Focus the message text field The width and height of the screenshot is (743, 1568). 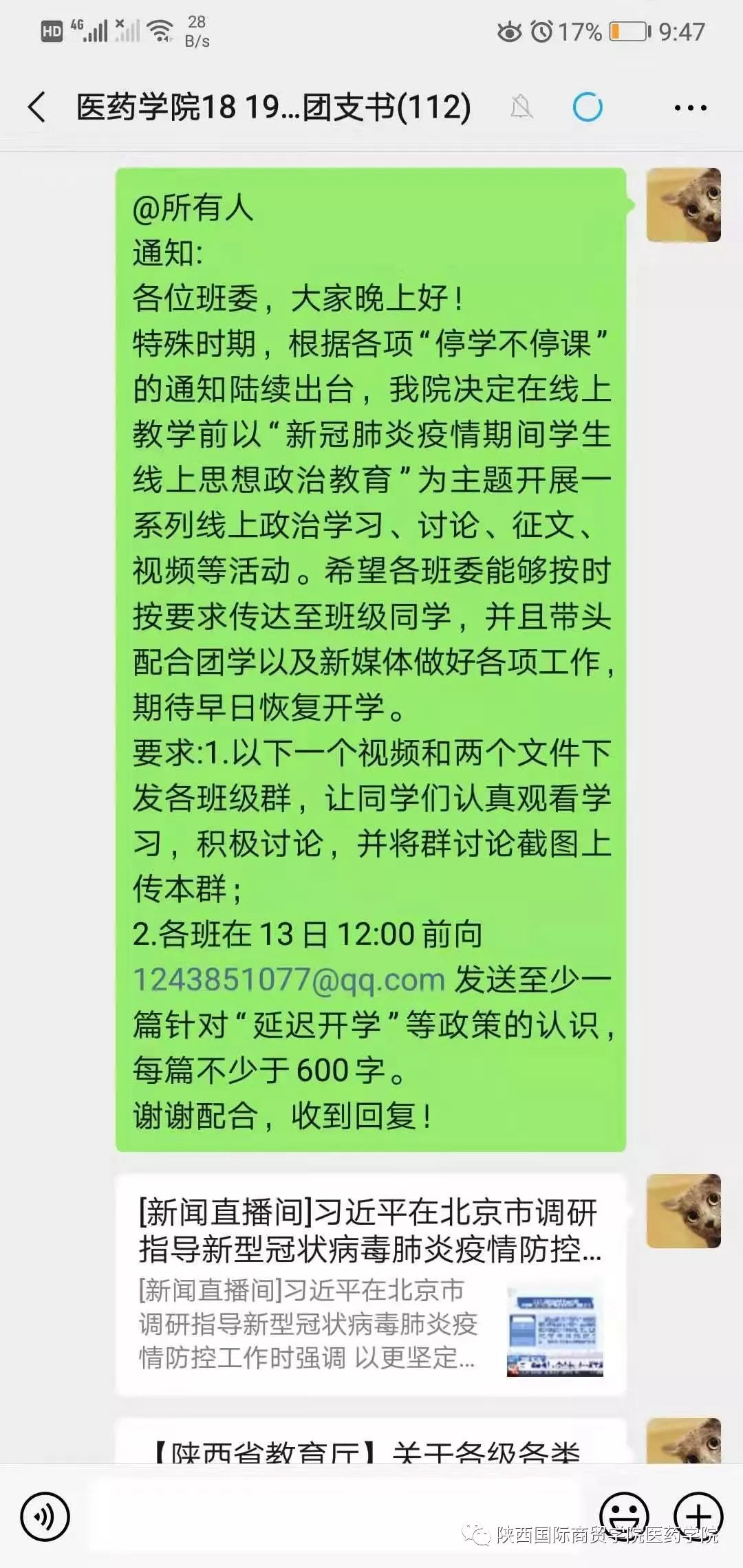coord(335,1516)
